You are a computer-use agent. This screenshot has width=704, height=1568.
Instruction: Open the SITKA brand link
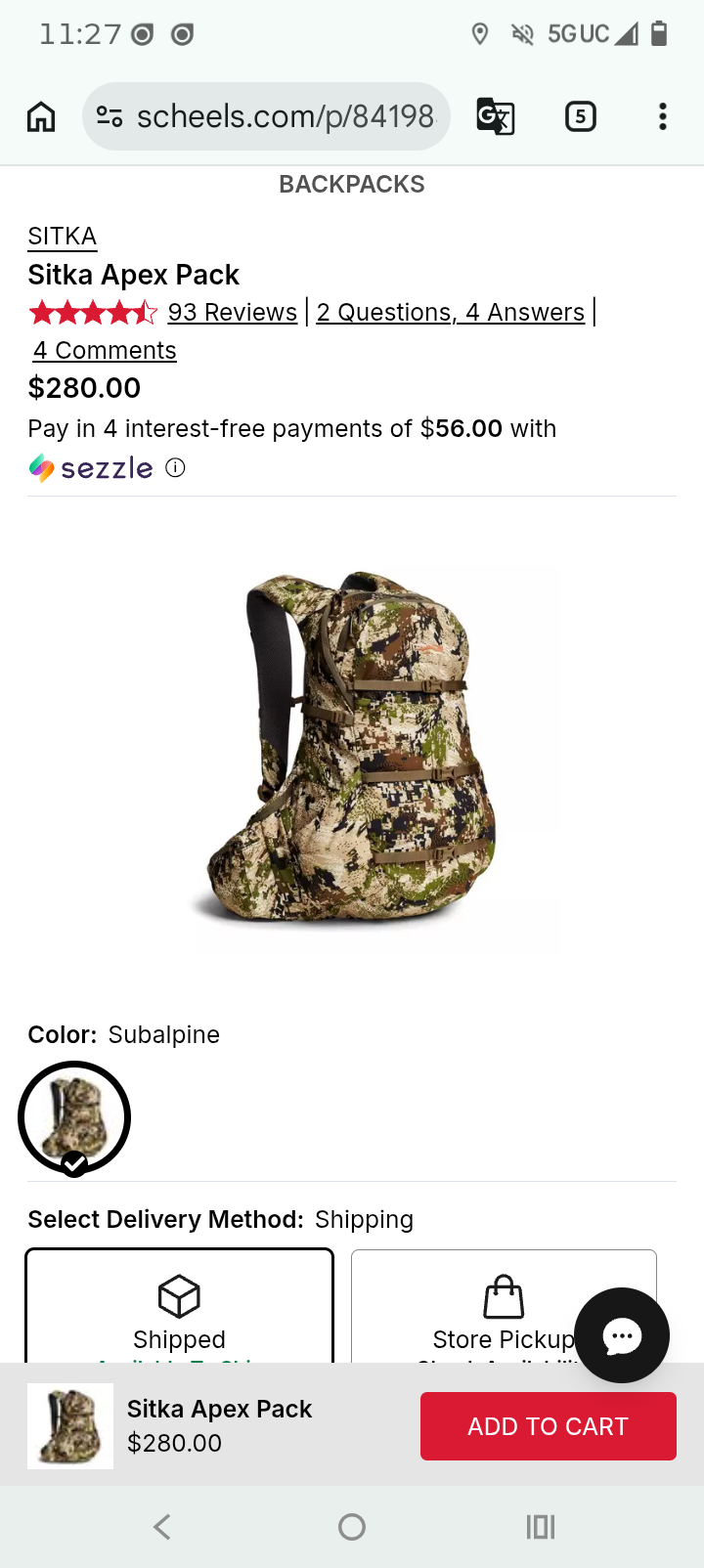(62, 237)
